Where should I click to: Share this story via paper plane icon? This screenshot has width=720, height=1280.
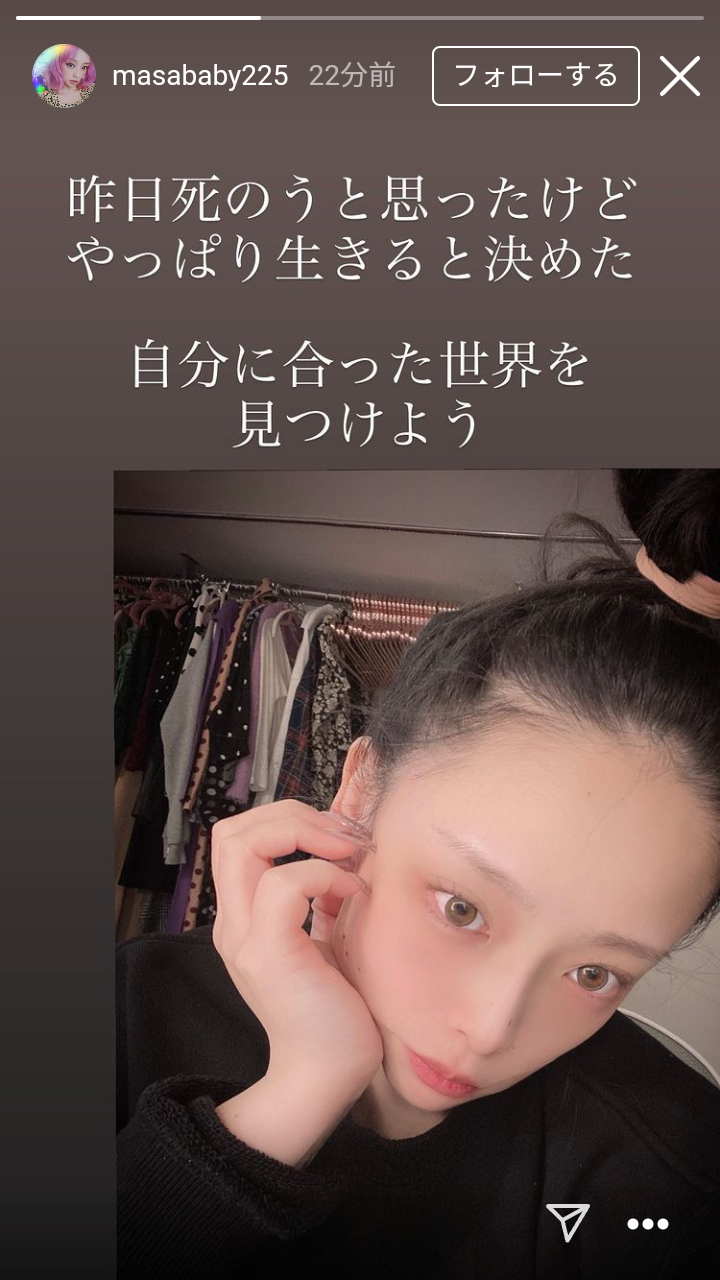[x=567, y=1222]
